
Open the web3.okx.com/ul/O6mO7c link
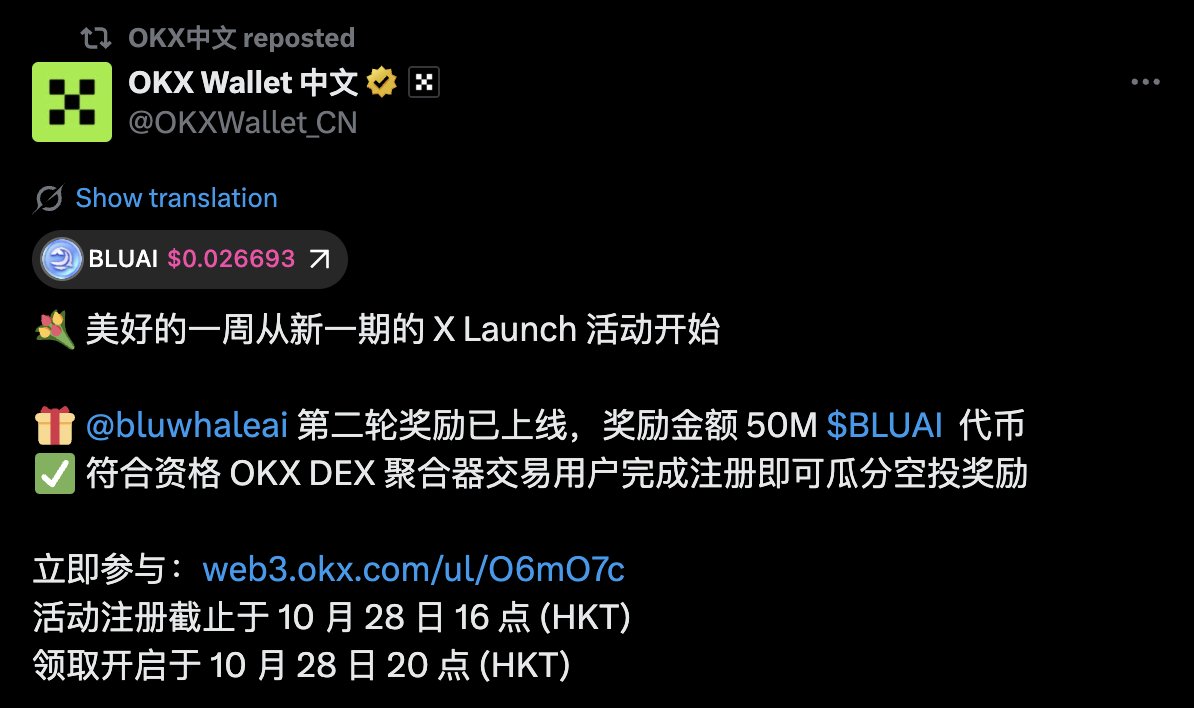point(413,570)
